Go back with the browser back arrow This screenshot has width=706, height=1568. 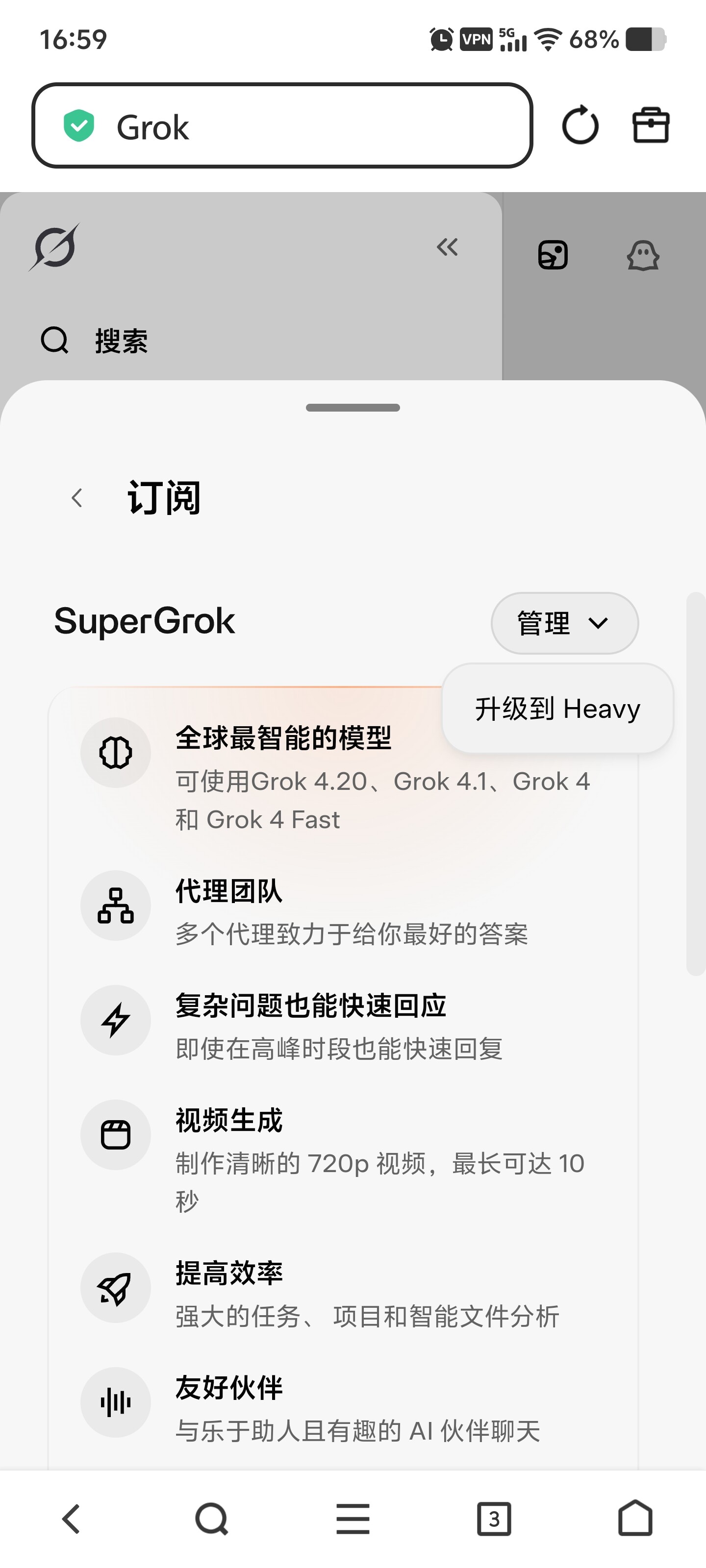point(71,1519)
